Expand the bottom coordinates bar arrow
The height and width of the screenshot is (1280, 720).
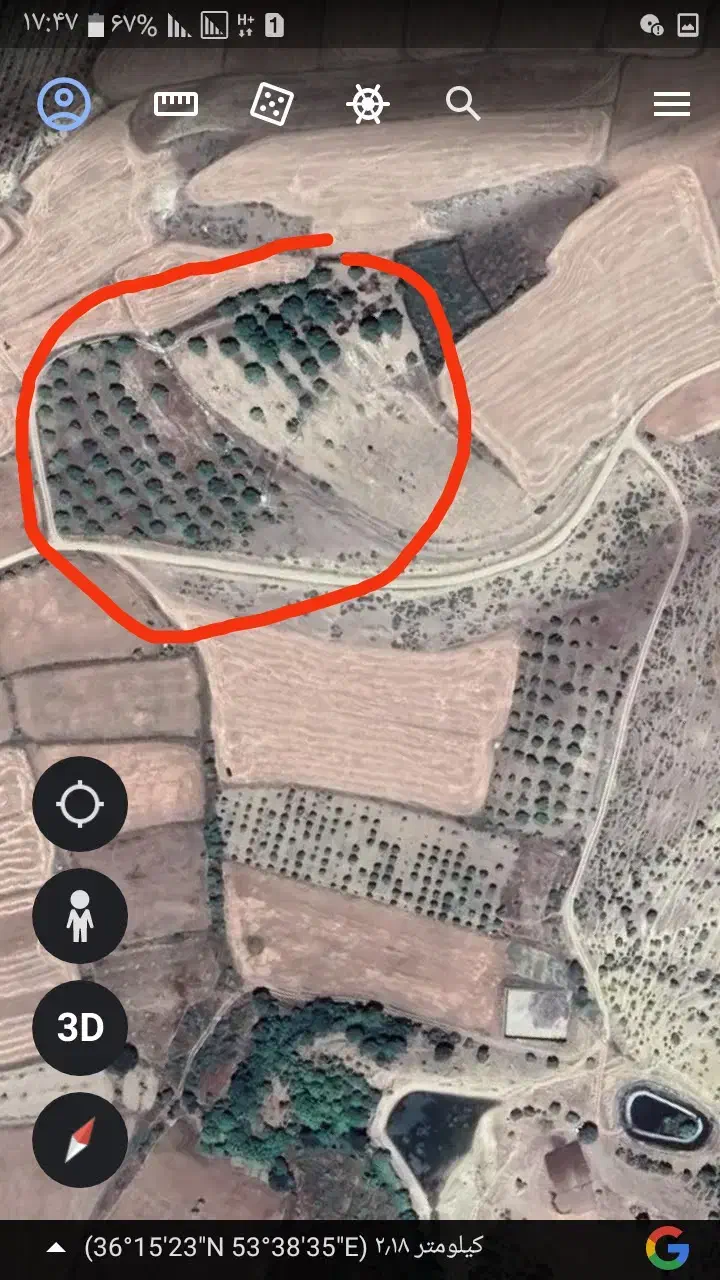coord(57,1247)
